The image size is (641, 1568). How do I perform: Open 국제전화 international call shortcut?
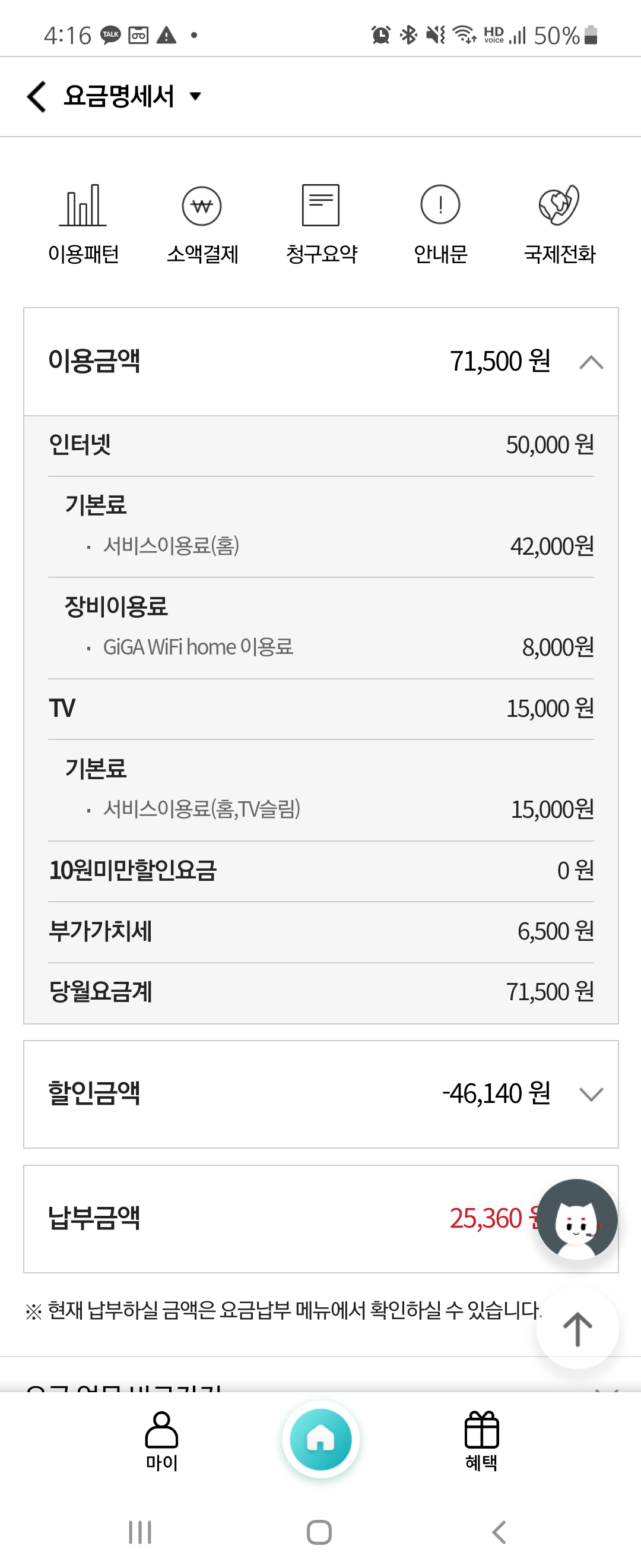pyautogui.click(x=560, y=224)
